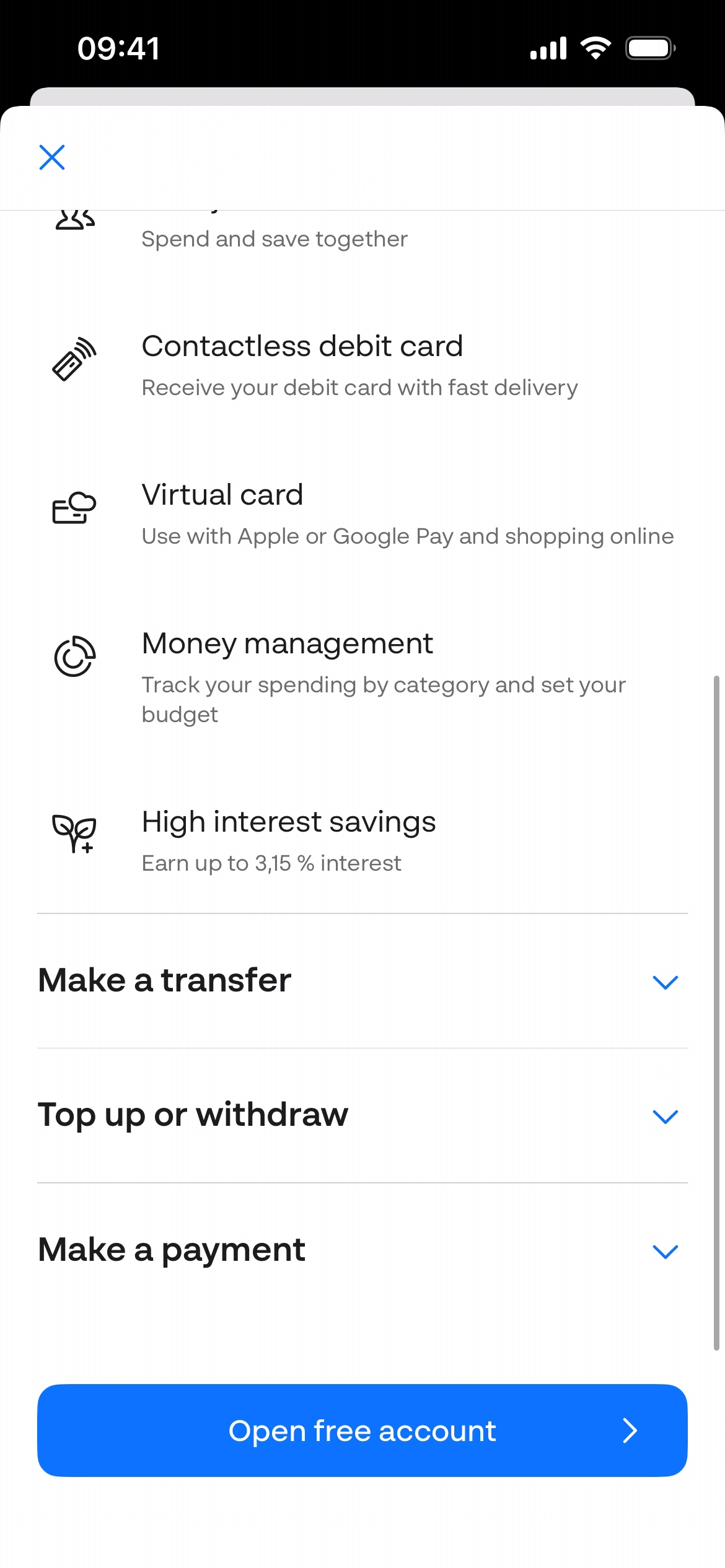This screenshot has height=1568, width=725.
Task: Expand the Make a payment section
Action: tap(665, 1252)
